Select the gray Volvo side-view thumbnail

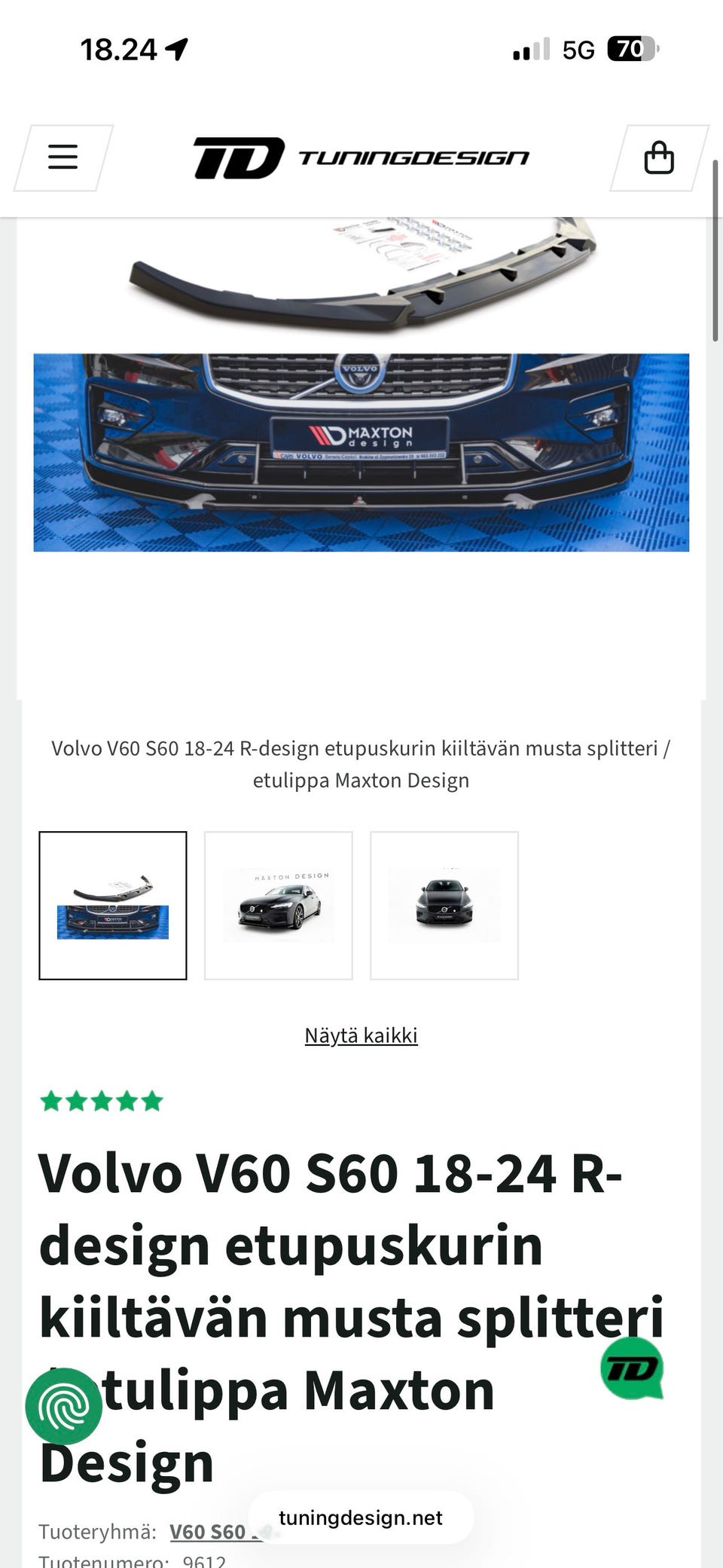278,903
